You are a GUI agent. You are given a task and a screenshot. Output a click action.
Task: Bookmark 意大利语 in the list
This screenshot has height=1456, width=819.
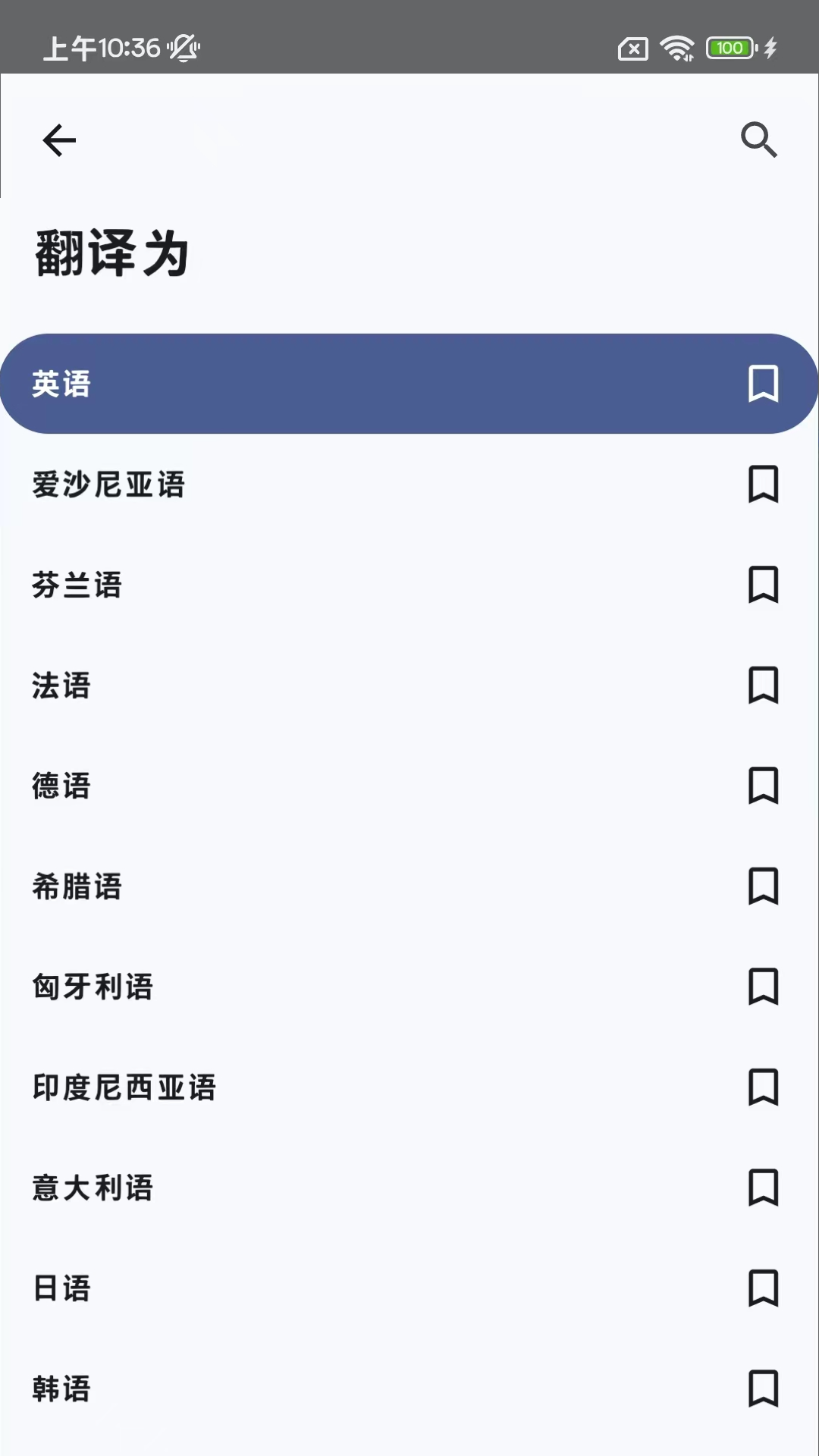pos(763,1188)
